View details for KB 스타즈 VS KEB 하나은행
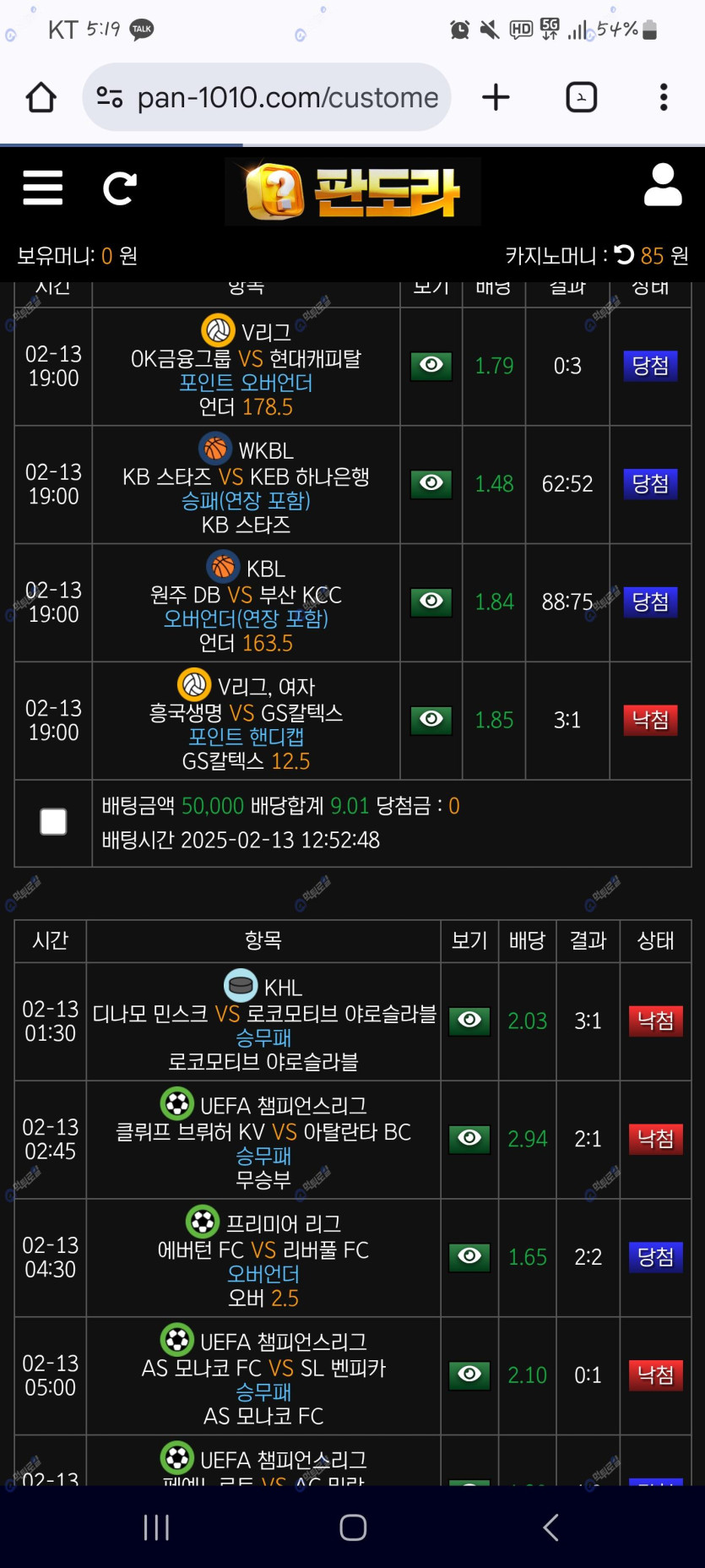This screenshot has height=1568, width=705. coord(431,483)
